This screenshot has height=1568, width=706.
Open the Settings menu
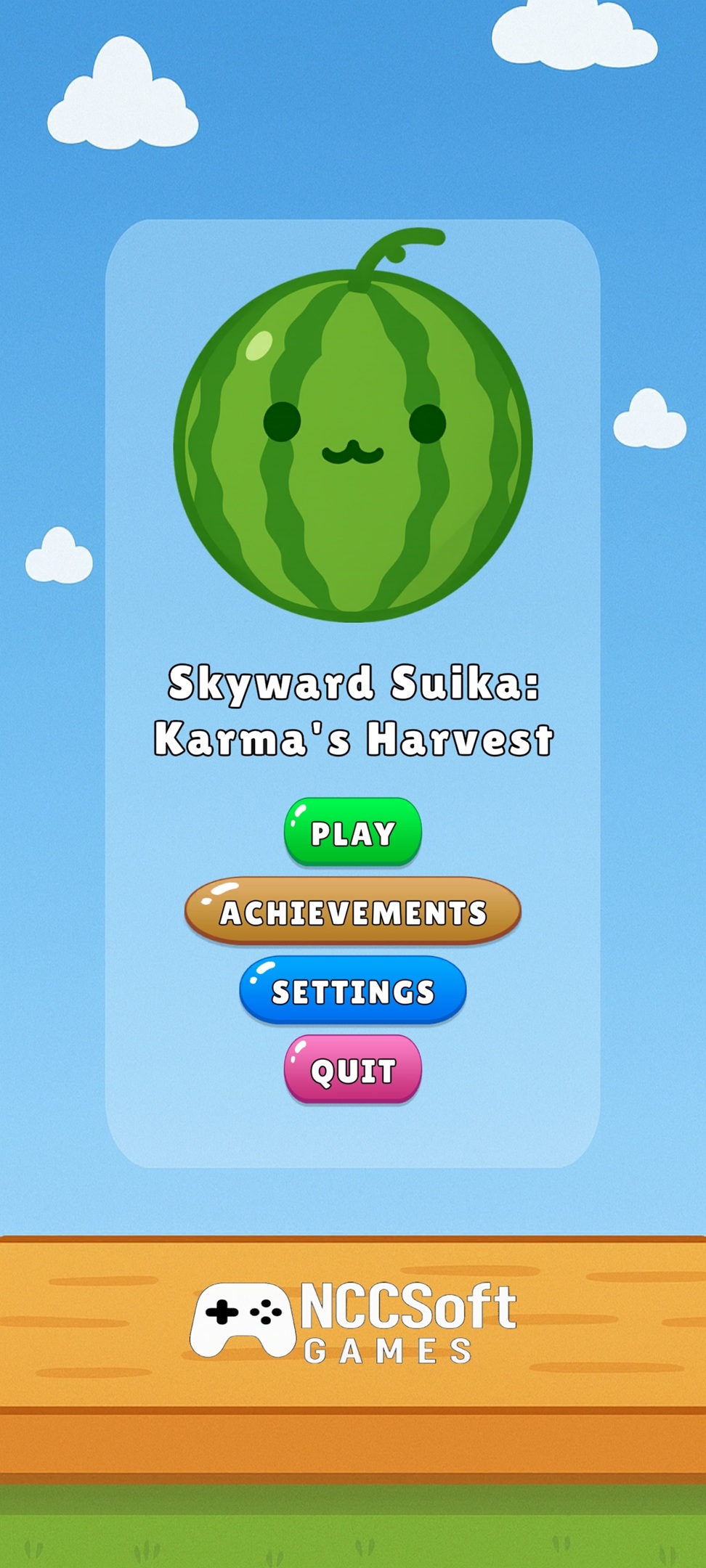coord(352,990)
